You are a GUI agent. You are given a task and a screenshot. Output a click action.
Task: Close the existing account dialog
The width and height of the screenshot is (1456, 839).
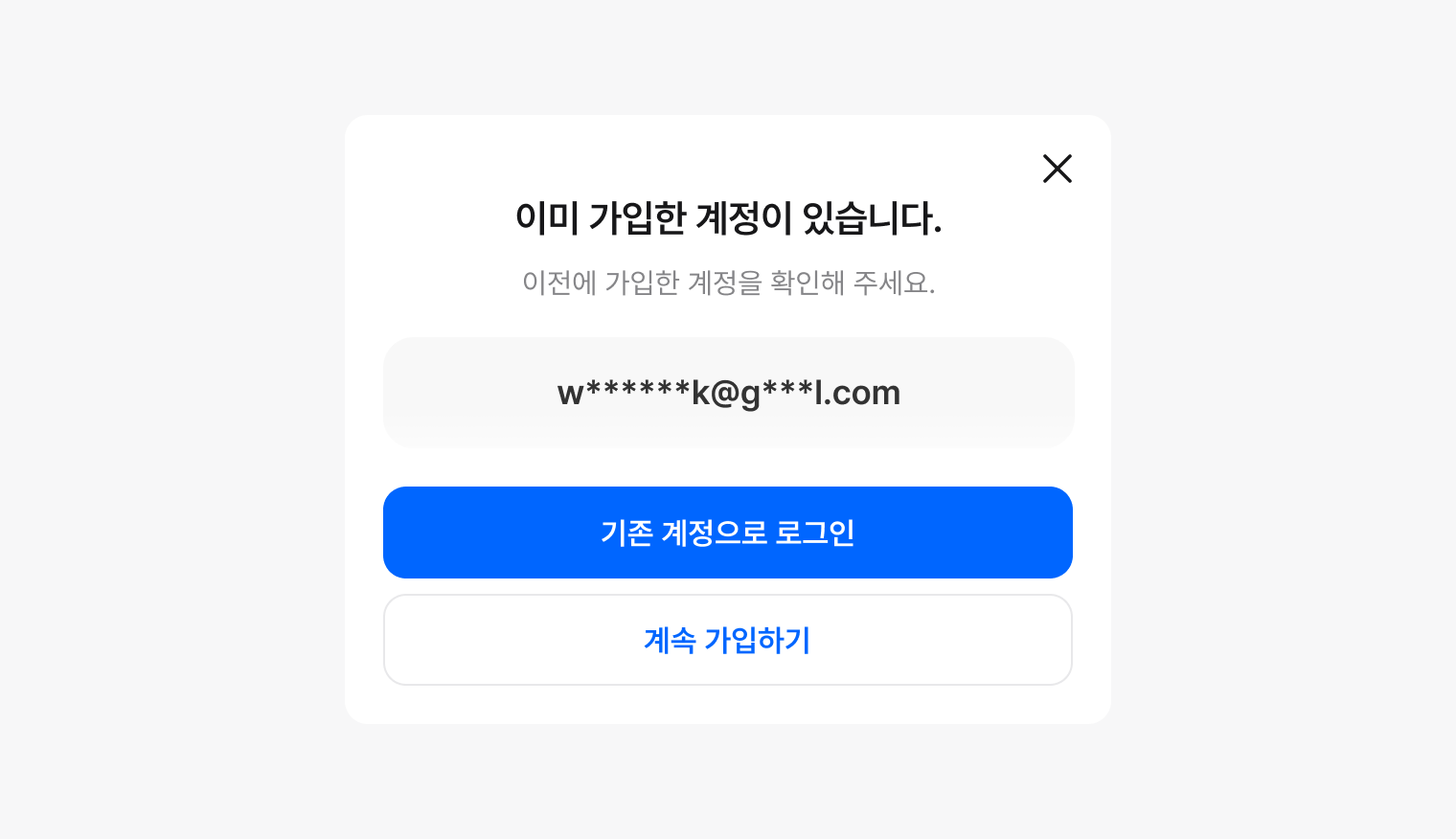click(1057, 169)
